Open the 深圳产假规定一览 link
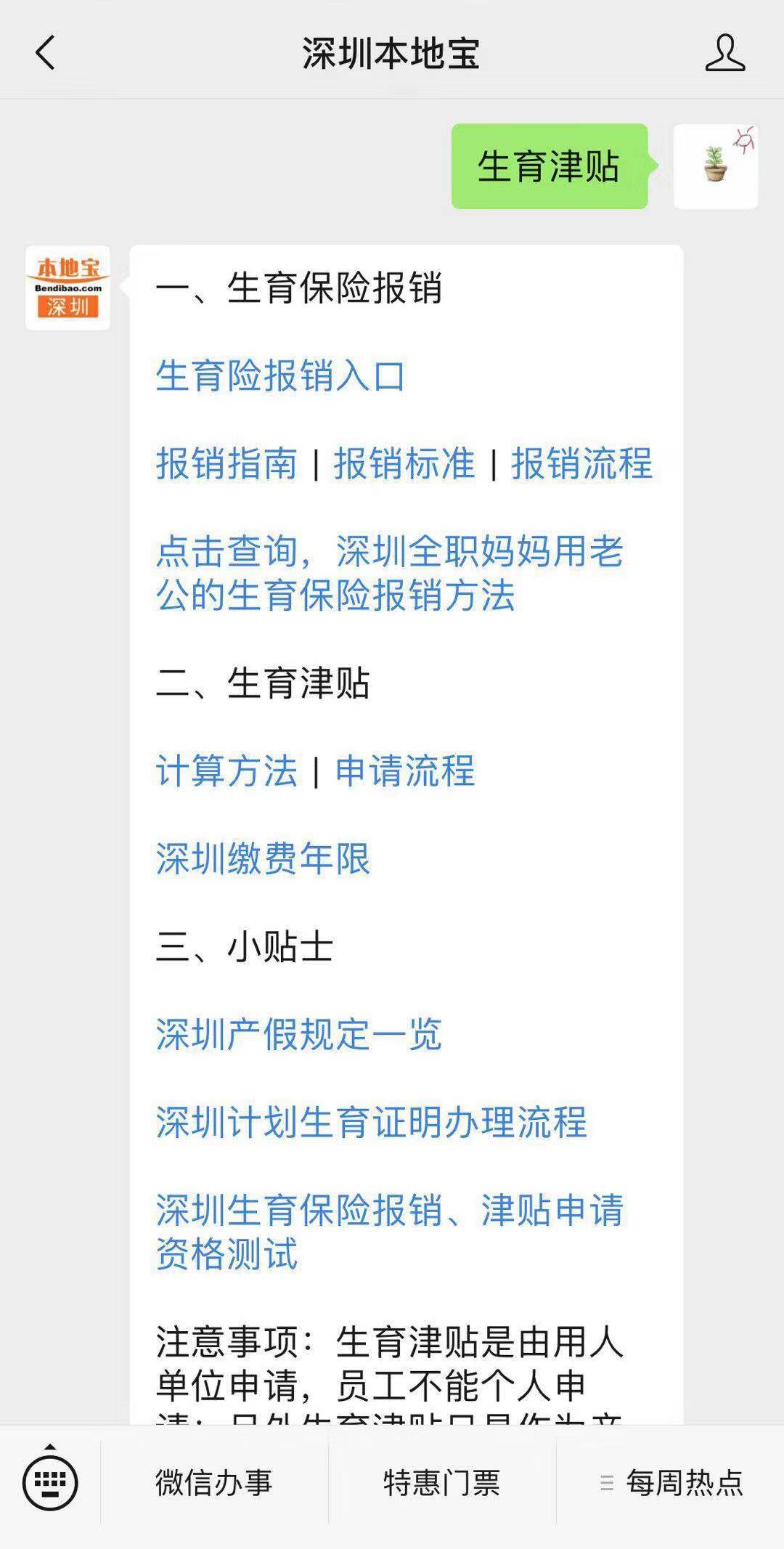Viewport: 784px width, 1549px height. click(298, 1034)
